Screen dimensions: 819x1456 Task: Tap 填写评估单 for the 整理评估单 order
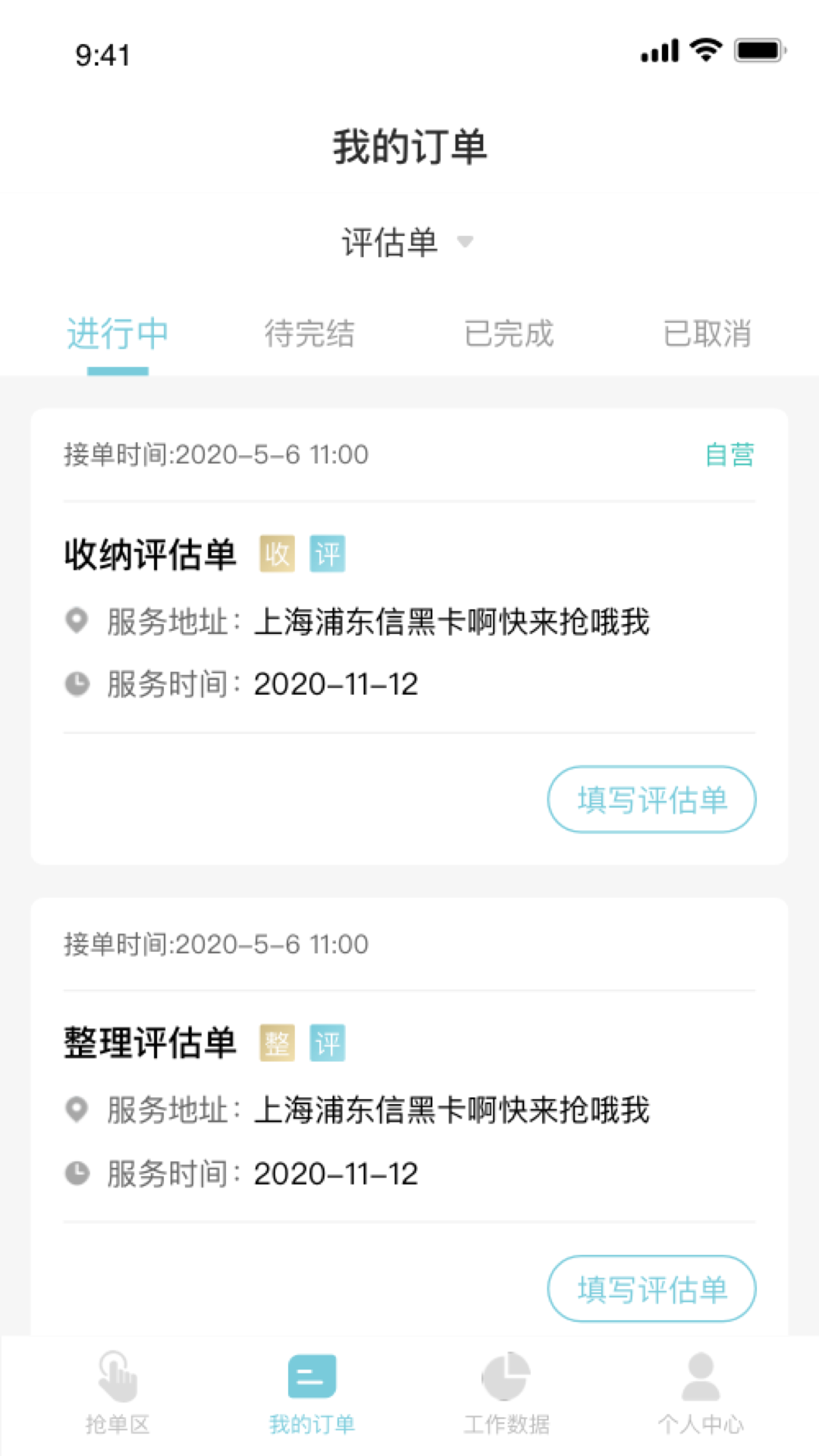(651, 1288)
